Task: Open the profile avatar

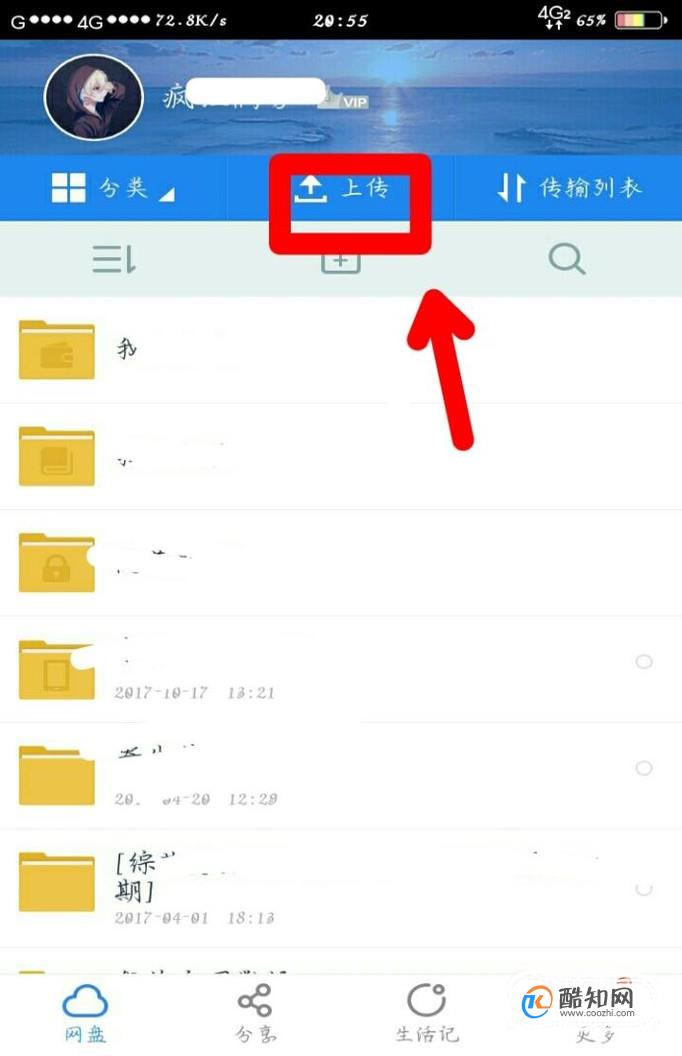Action: click(94, 97)
